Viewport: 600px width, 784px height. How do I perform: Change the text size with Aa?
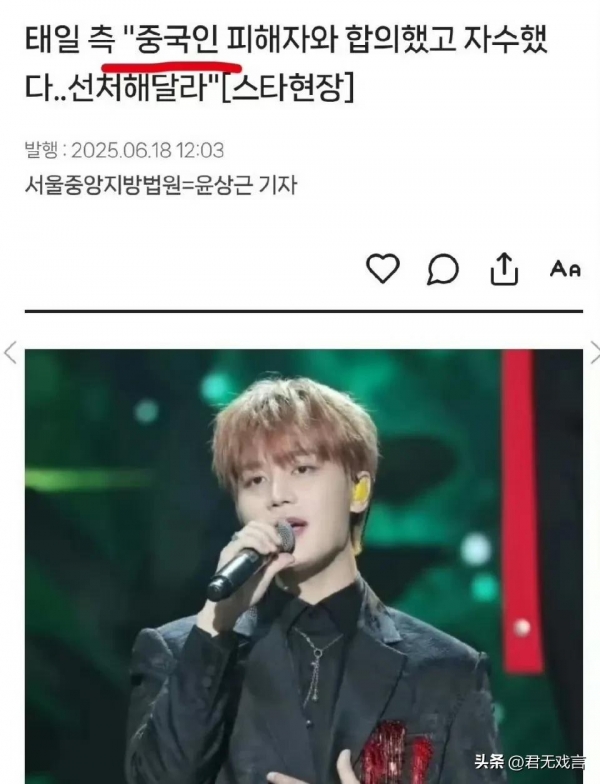click(x=565, y=269)
